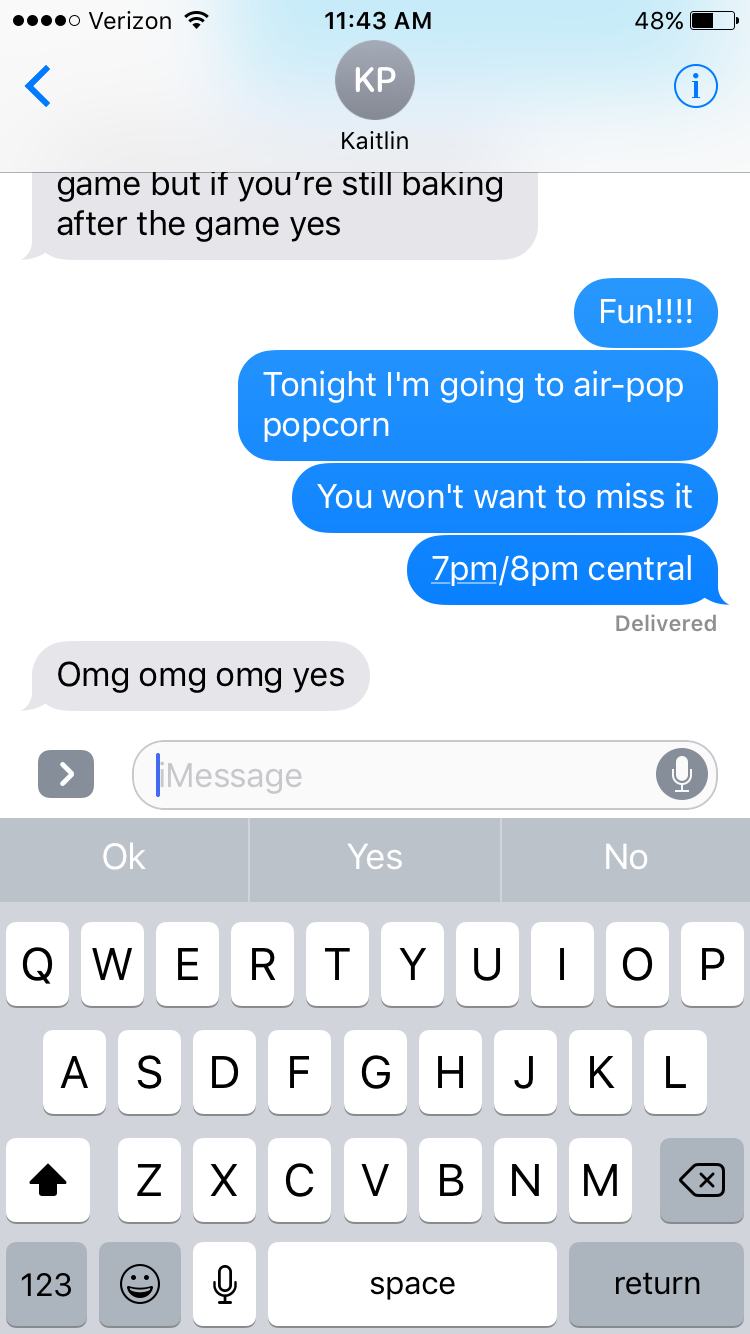The image size is (750, 1334).
Task: Choose the "Ok" quick reply suggestion
Action: (124, 857)
